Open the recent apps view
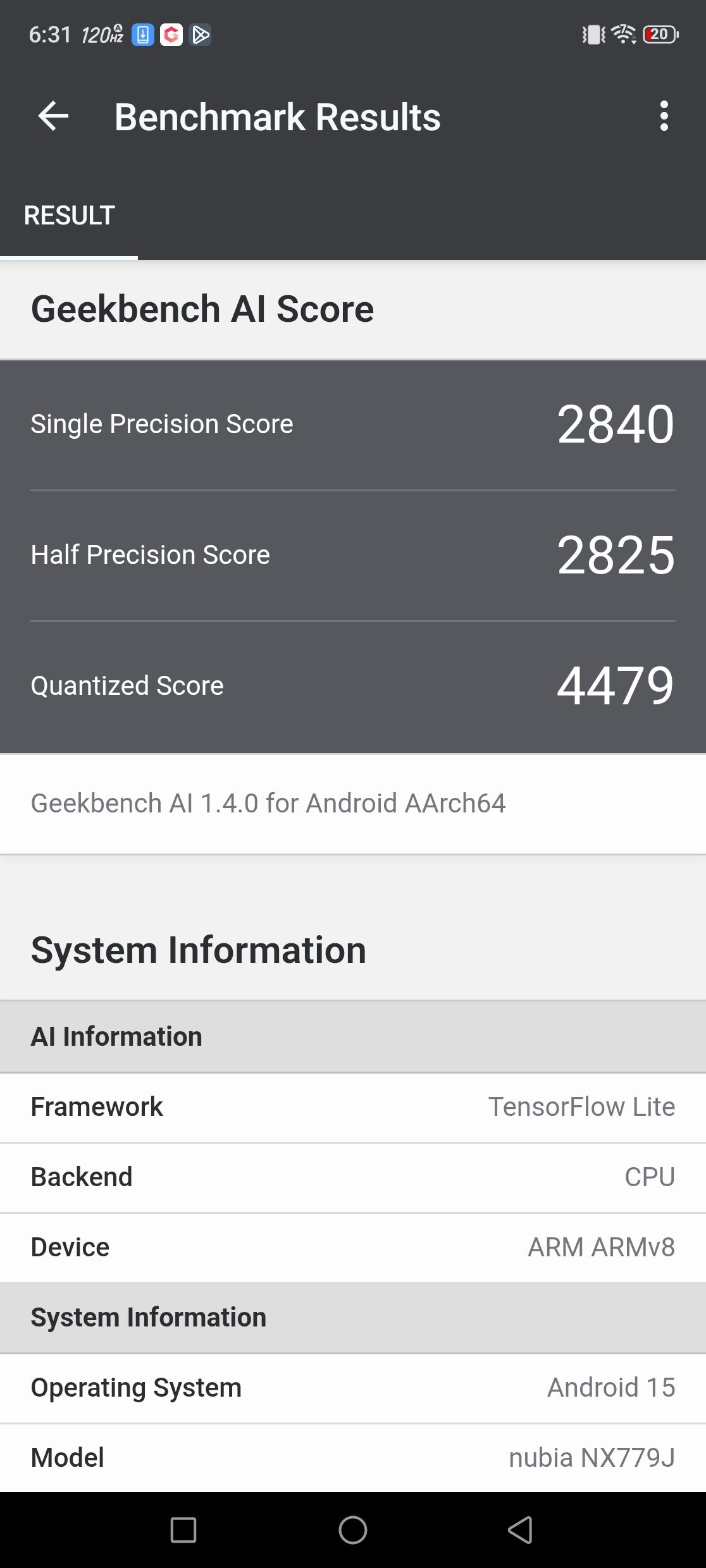 [183, 1530]
